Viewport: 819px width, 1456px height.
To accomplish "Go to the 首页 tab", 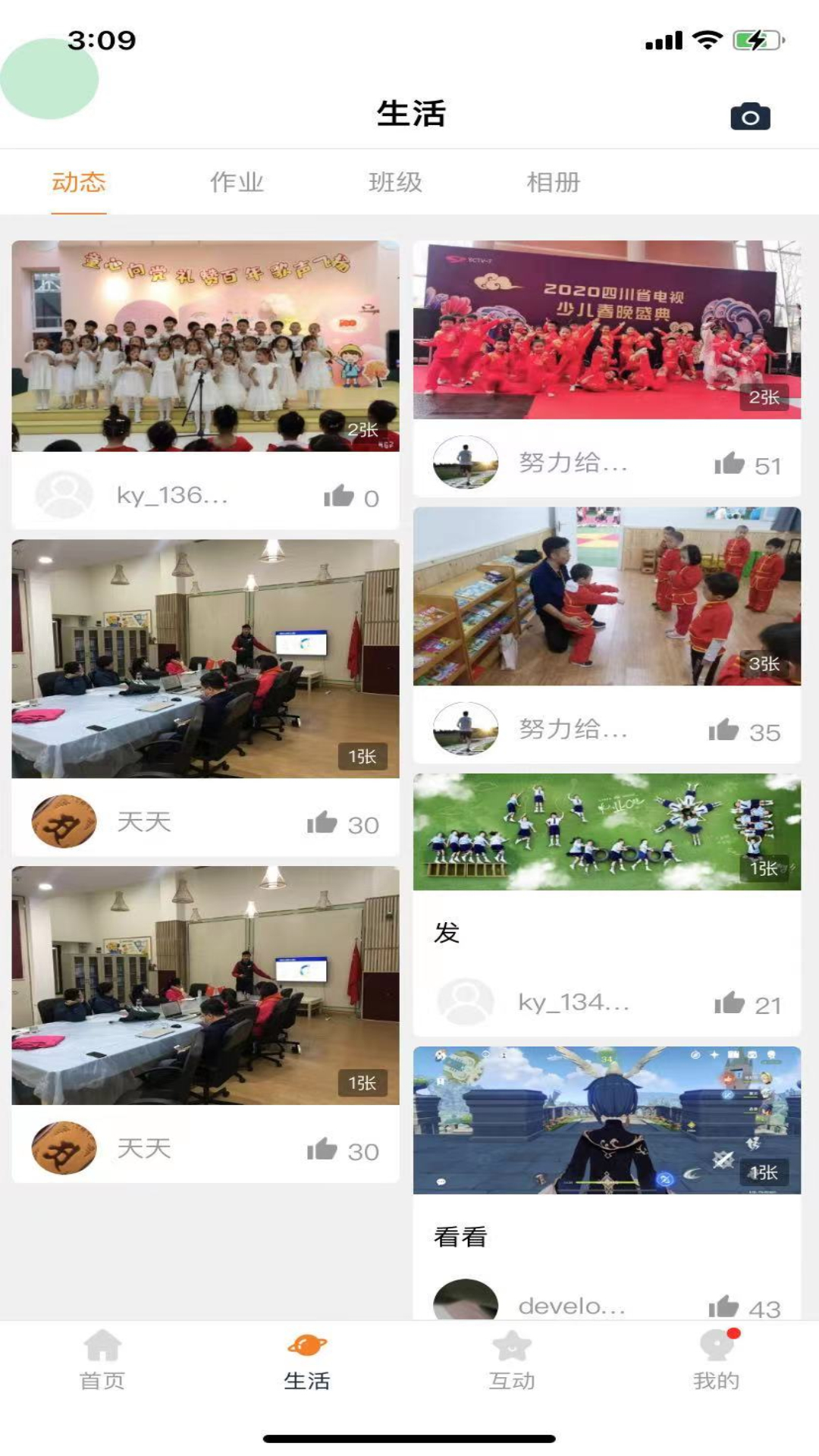I will (102, 1360).
